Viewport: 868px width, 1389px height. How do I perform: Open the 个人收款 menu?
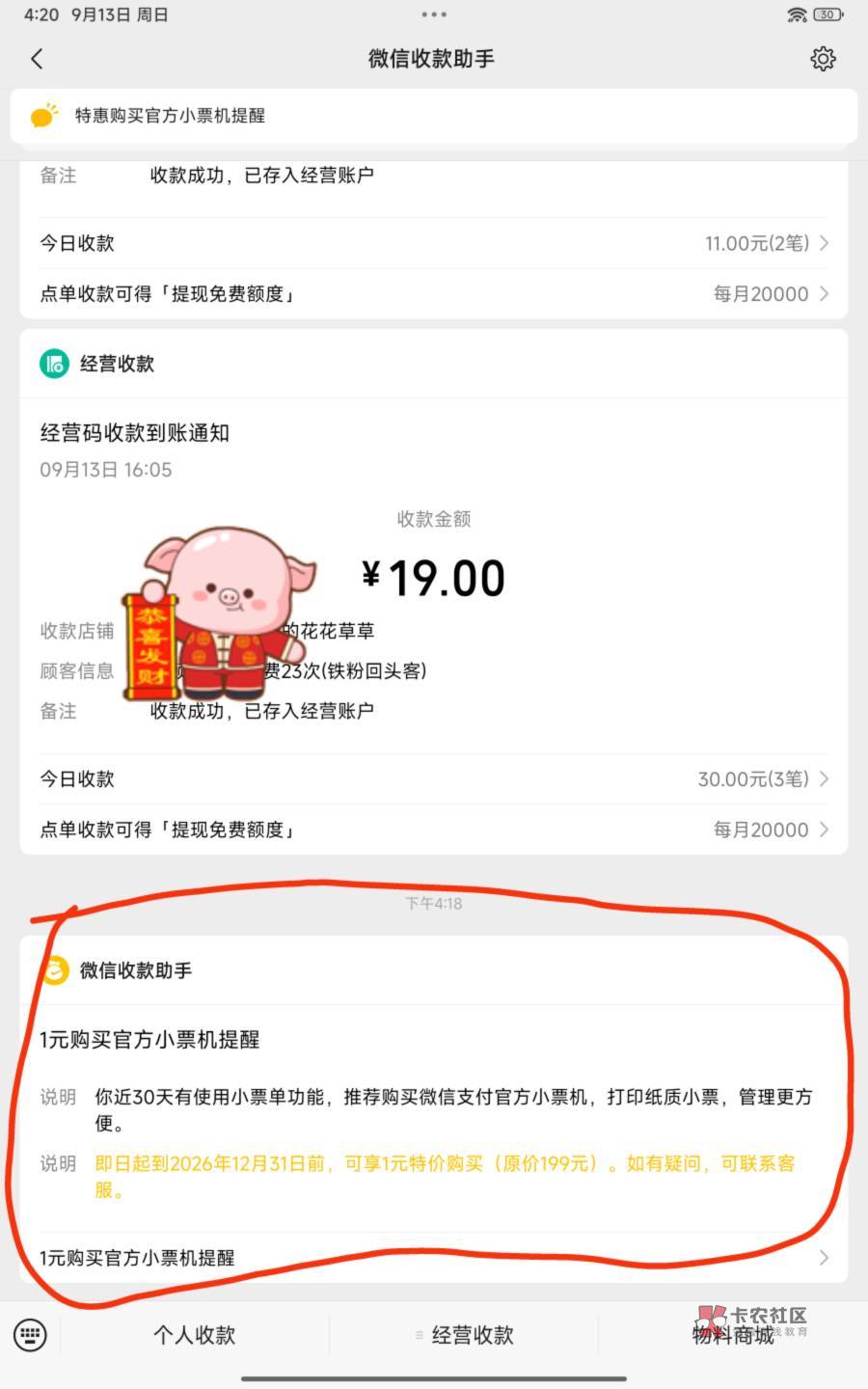click(194, 1335)
